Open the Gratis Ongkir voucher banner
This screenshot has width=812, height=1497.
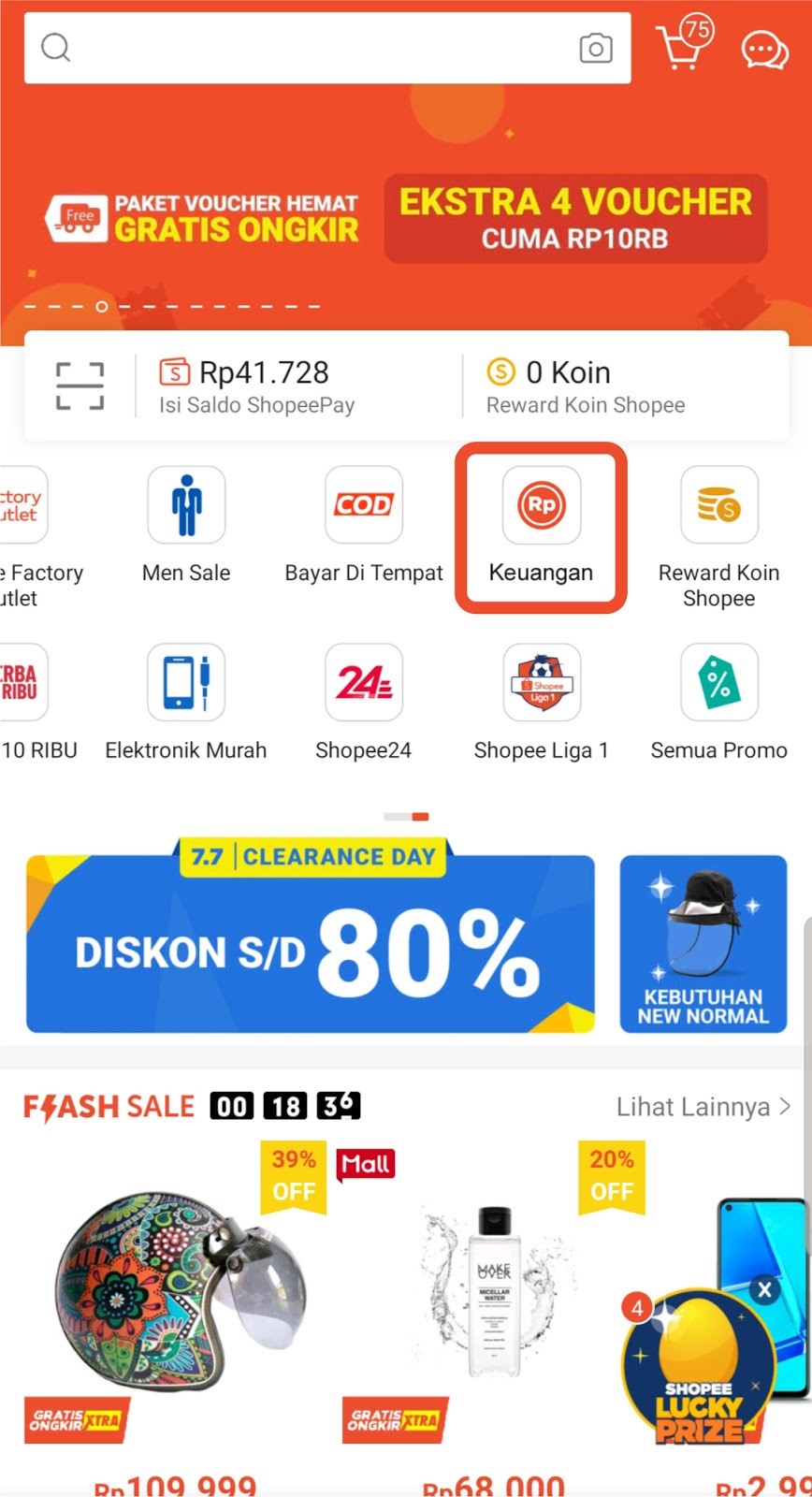click(x=406, y=218)
